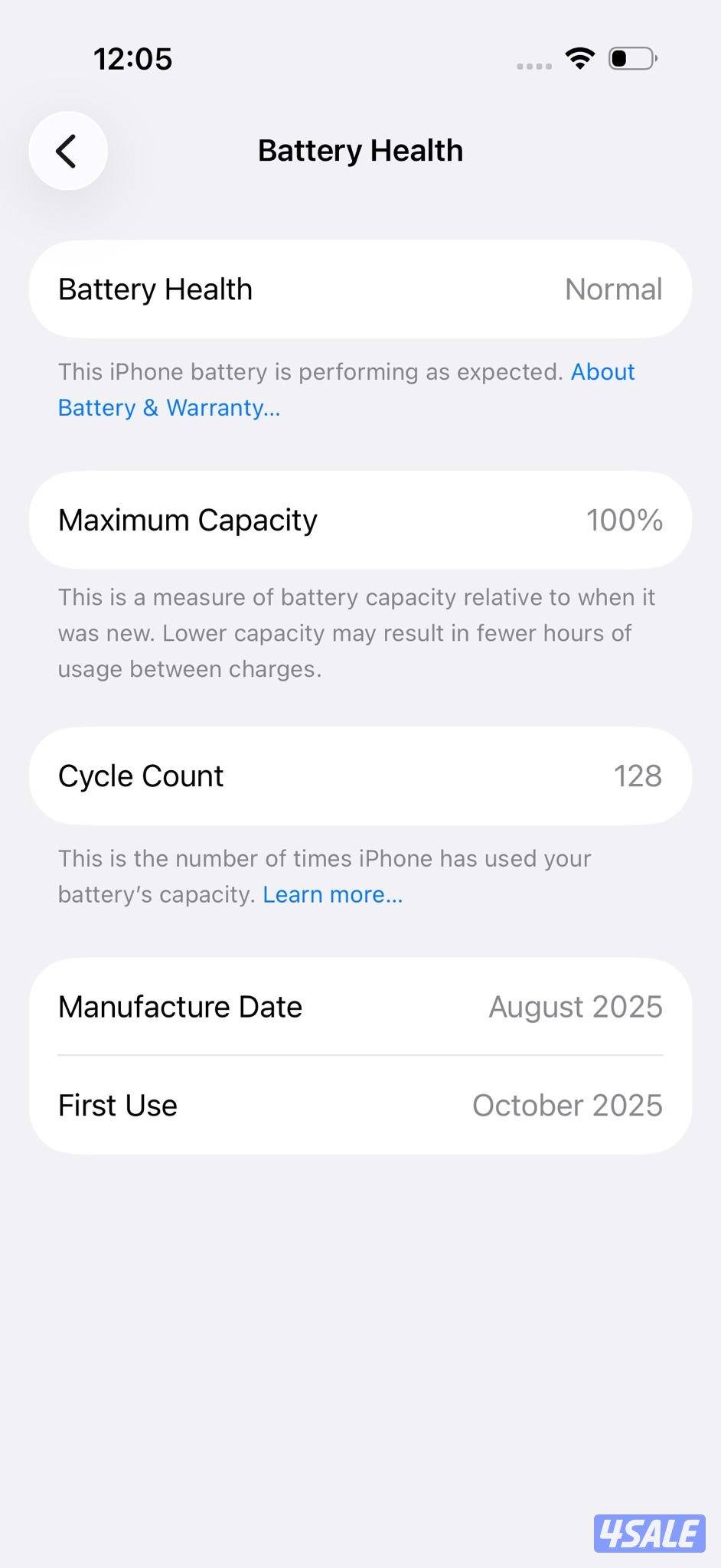Open the Battery Health status row
Screen dimensions: 721x1568
360,289
